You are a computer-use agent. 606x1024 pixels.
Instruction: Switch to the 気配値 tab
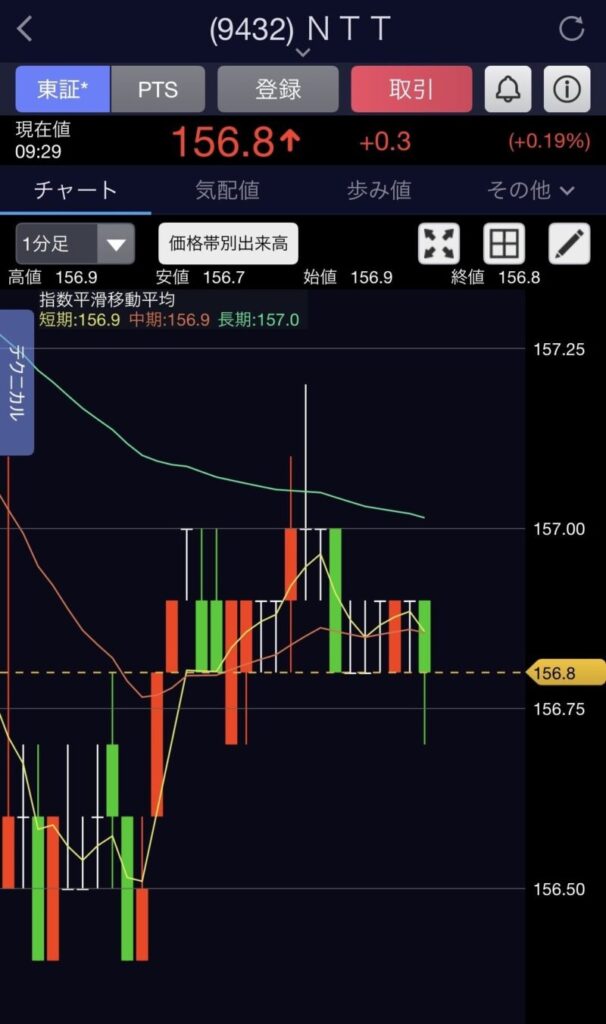227,190
